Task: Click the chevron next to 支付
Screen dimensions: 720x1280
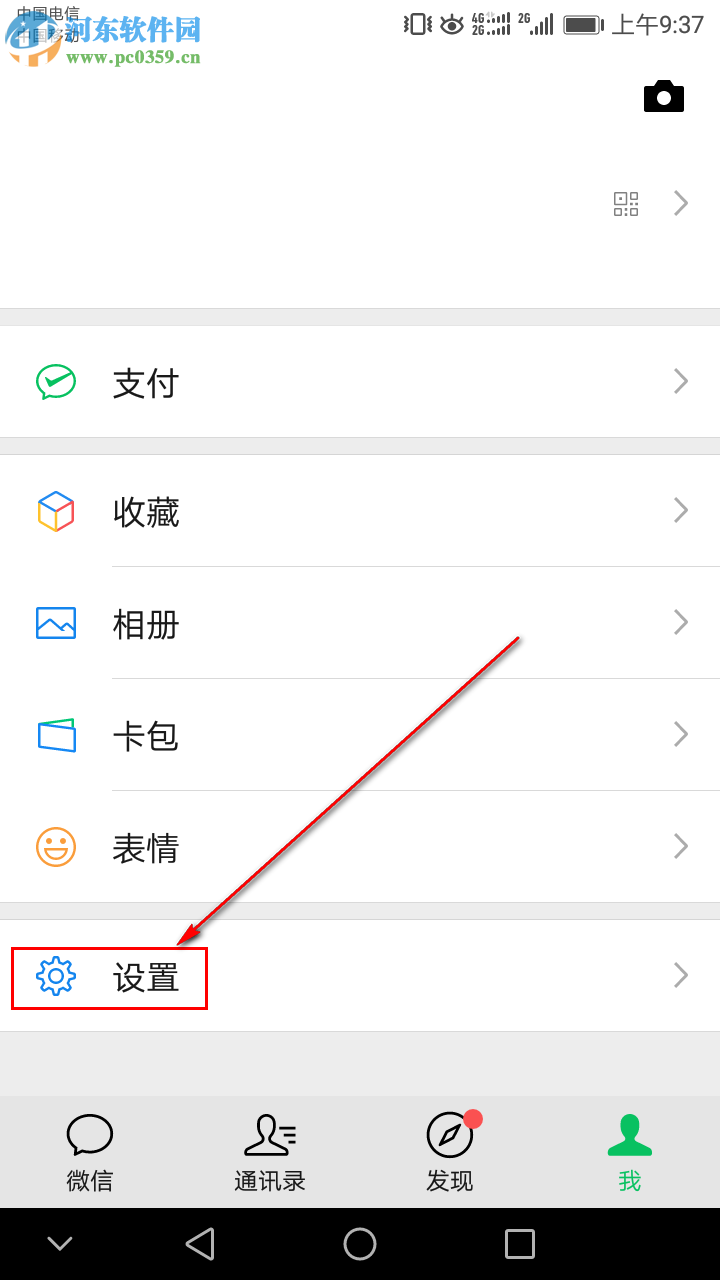Action: tap(681, 381)
